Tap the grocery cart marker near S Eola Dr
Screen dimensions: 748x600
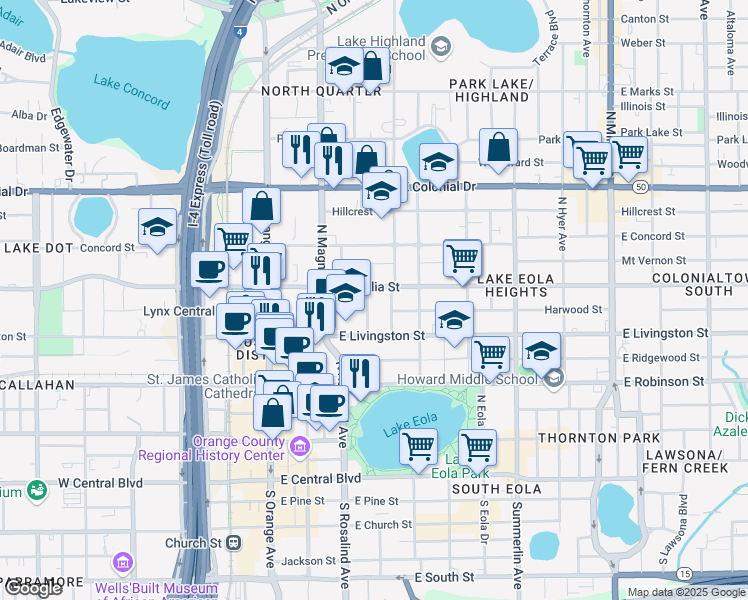point(478,452)
